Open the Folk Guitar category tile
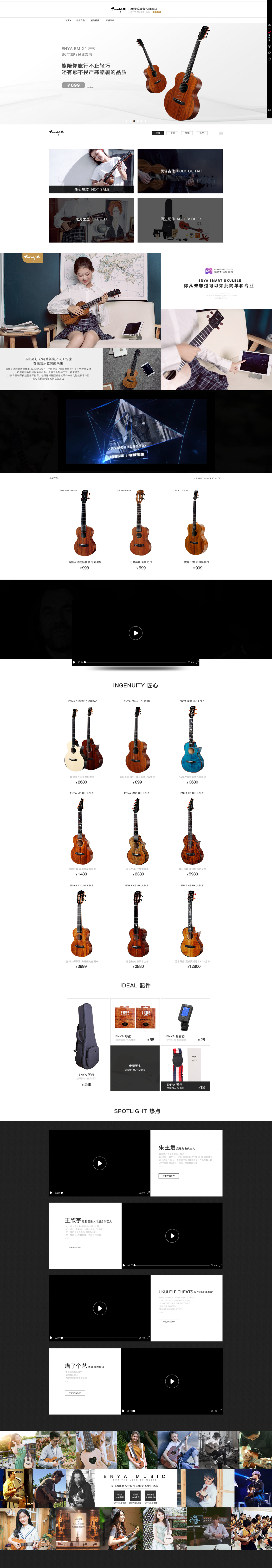The image size is (272, 1568). [180, 171]
